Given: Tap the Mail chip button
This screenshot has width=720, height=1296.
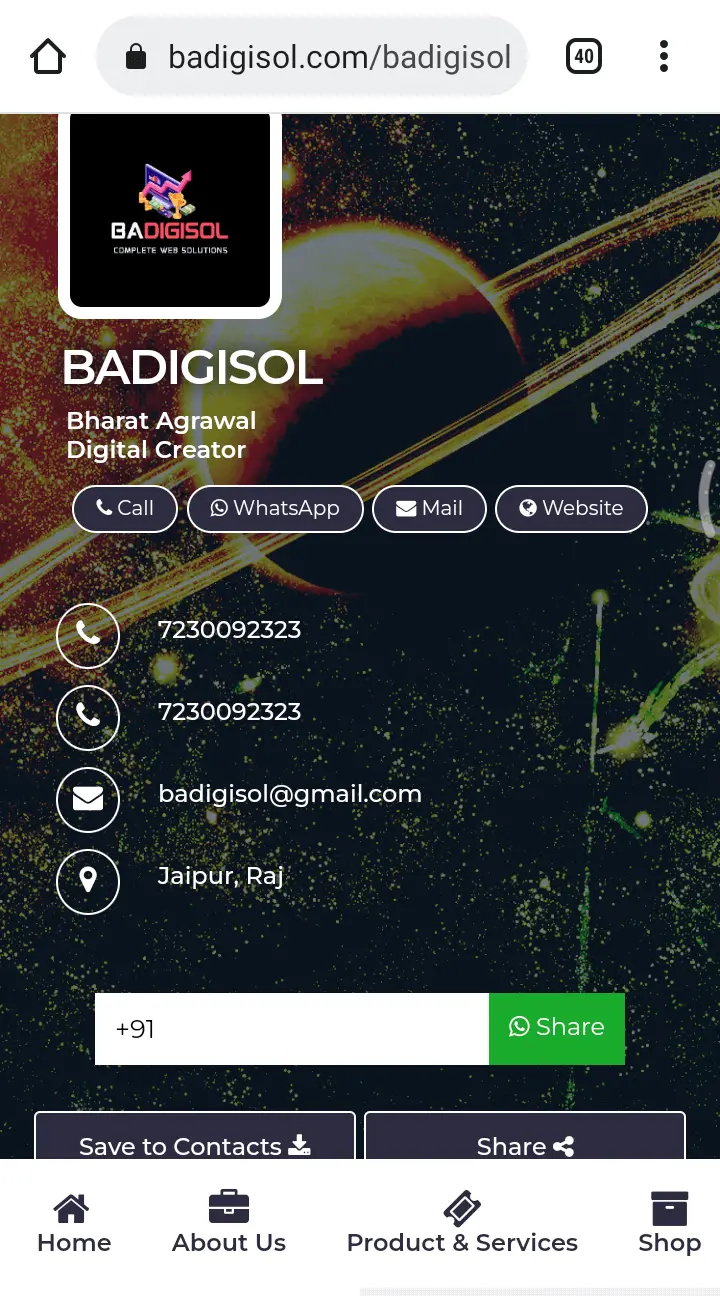Looking at the screenshot, I should (429, 508).
